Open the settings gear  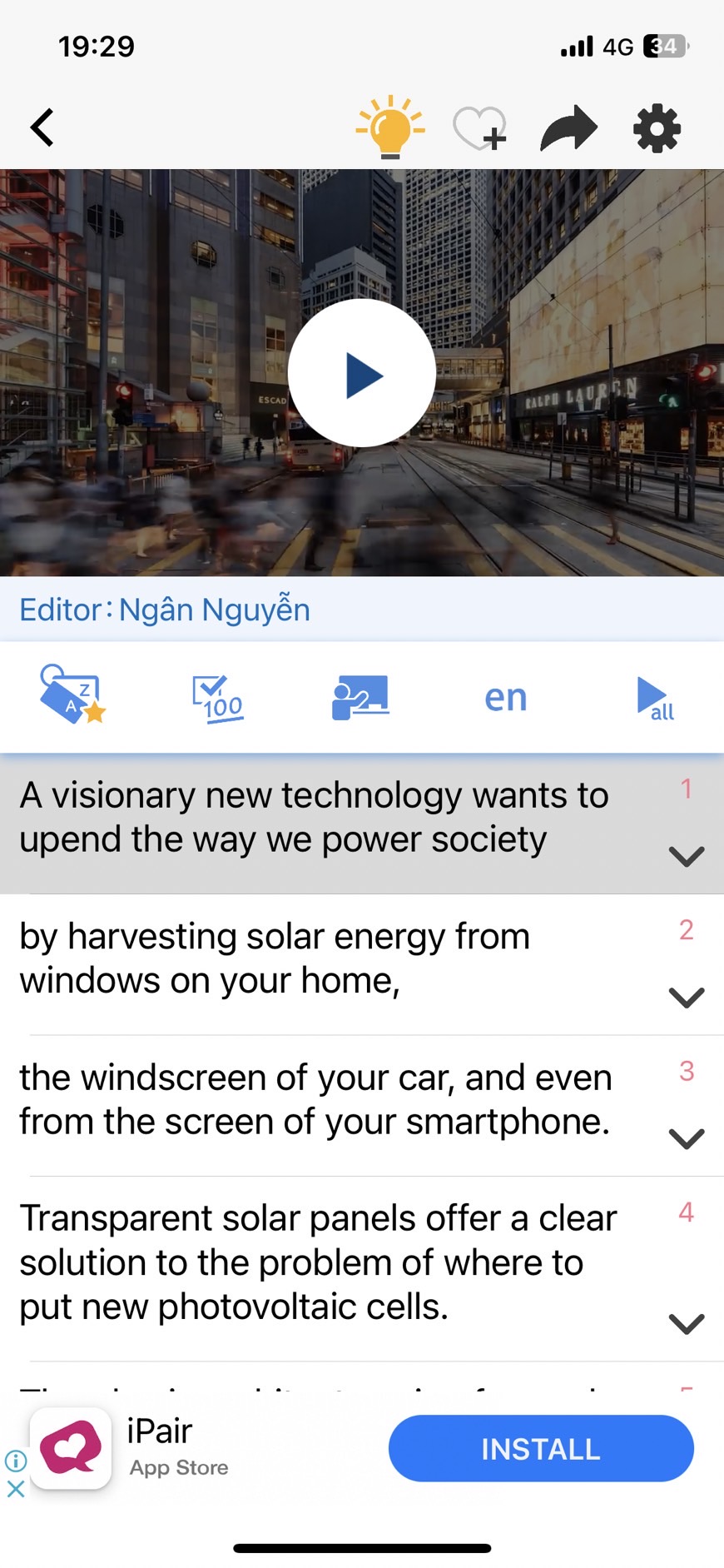coord(657,129)
